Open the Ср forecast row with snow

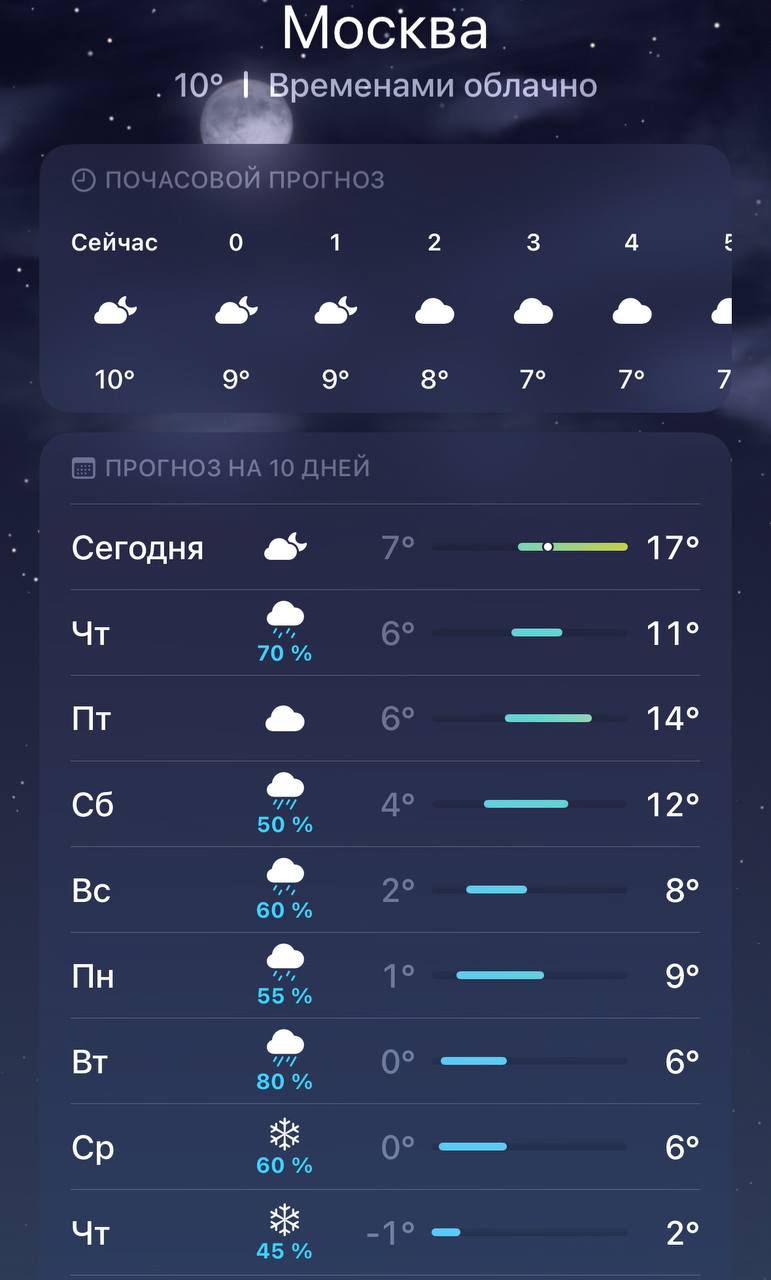click(385, 1148)
